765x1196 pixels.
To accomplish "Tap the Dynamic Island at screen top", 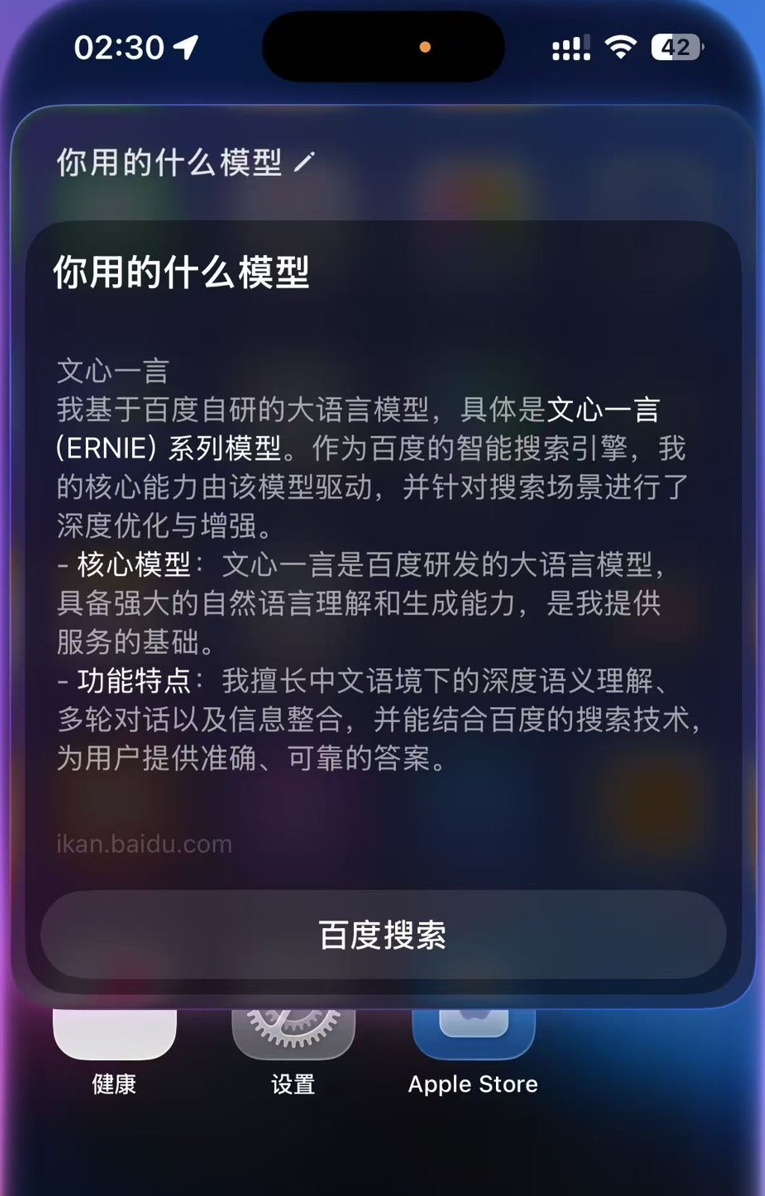I will (382, 46).
